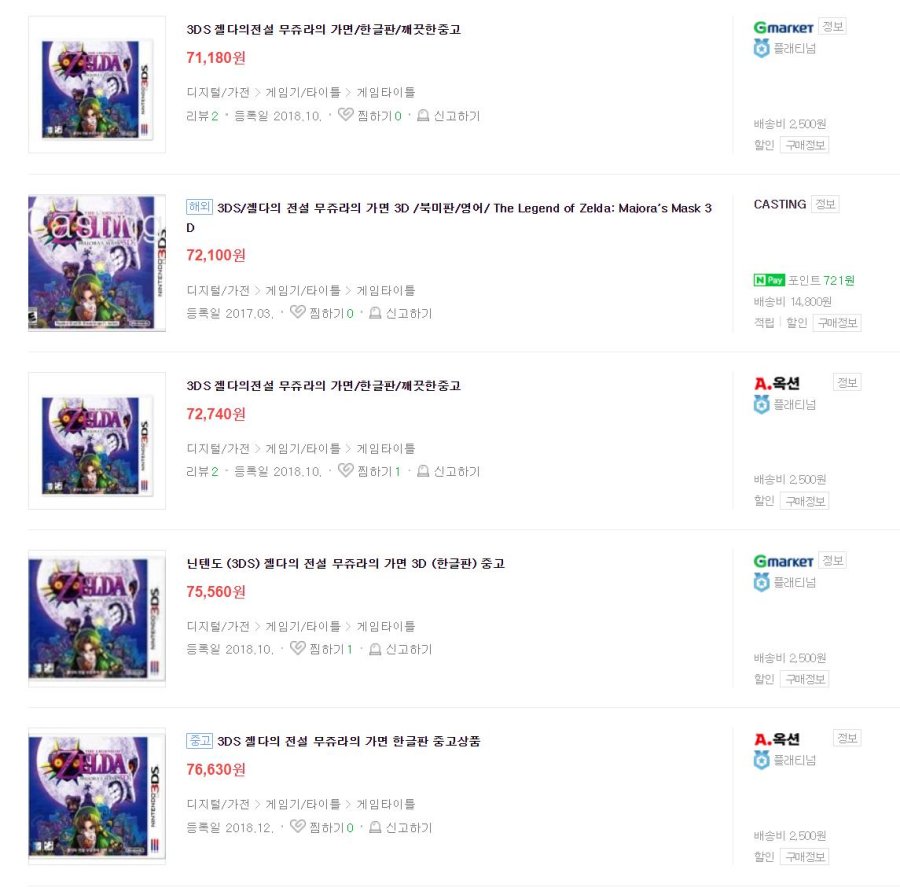Open 구매정보 on the 71,180원 listing
Viewport: 900px width, 888px height.
[x=804, y=145]
